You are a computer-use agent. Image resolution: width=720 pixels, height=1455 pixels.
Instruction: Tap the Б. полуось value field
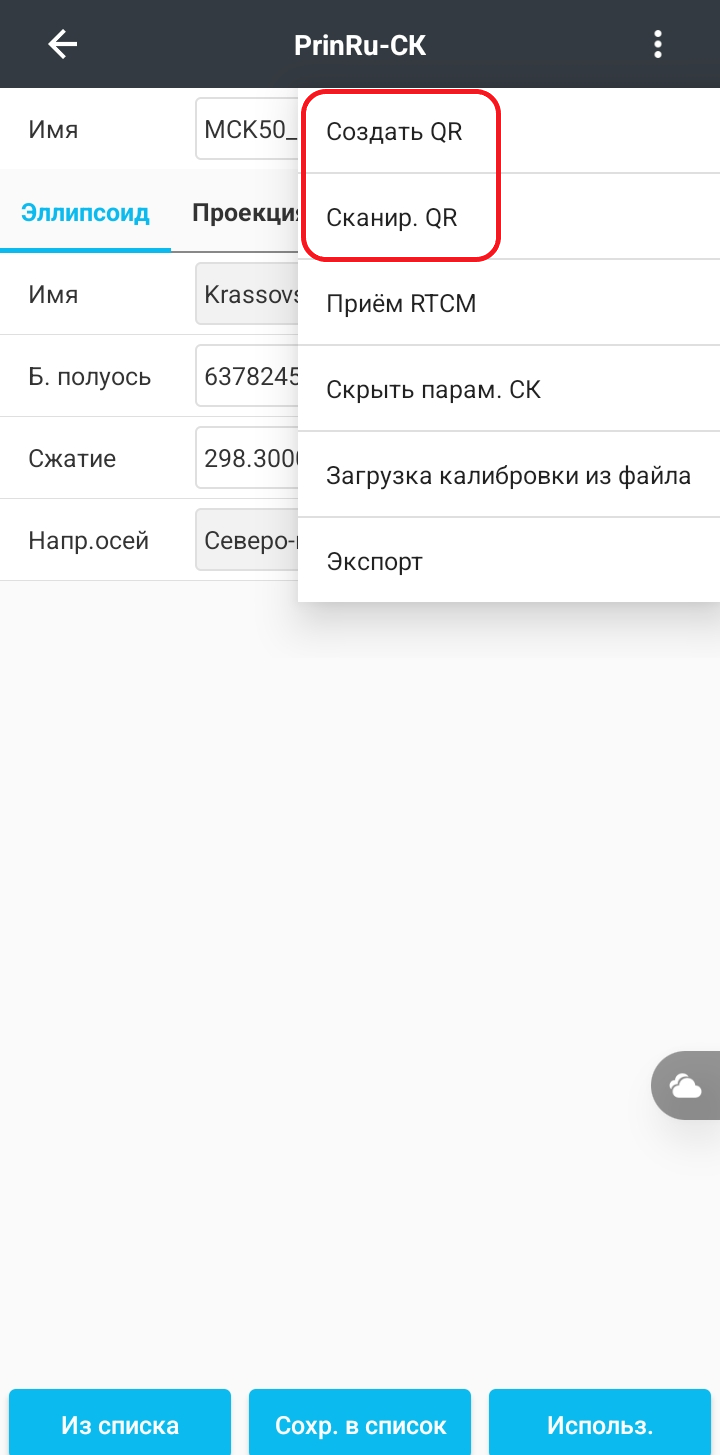click(247, 376)
